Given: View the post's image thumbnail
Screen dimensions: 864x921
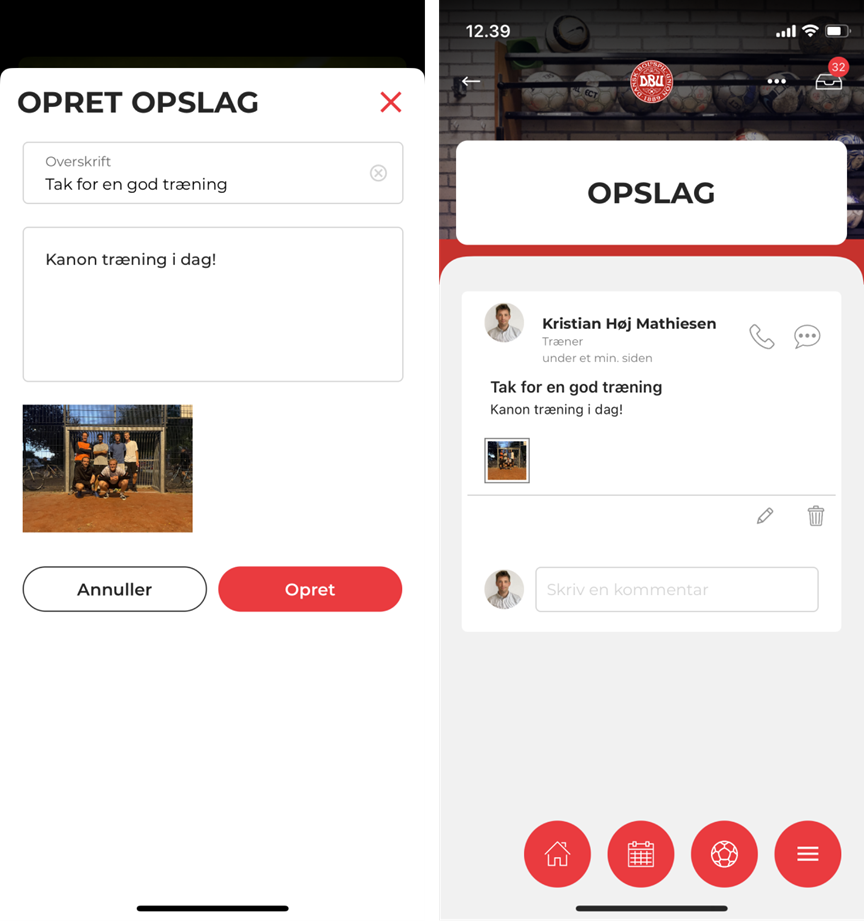Looking at the screenshot, I should (507, 461).
